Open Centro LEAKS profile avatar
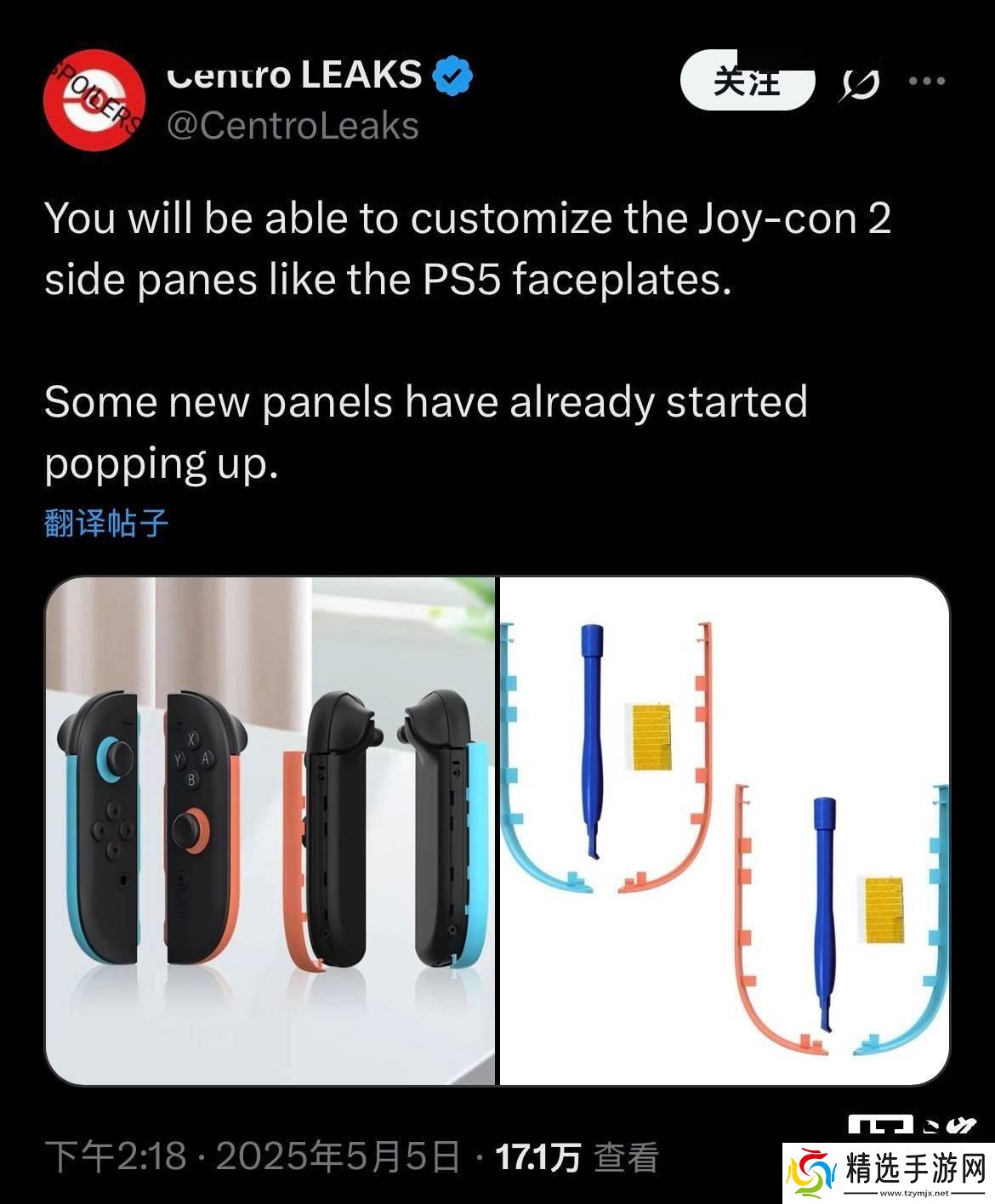 pyautogui.click(x=94, y=100)
